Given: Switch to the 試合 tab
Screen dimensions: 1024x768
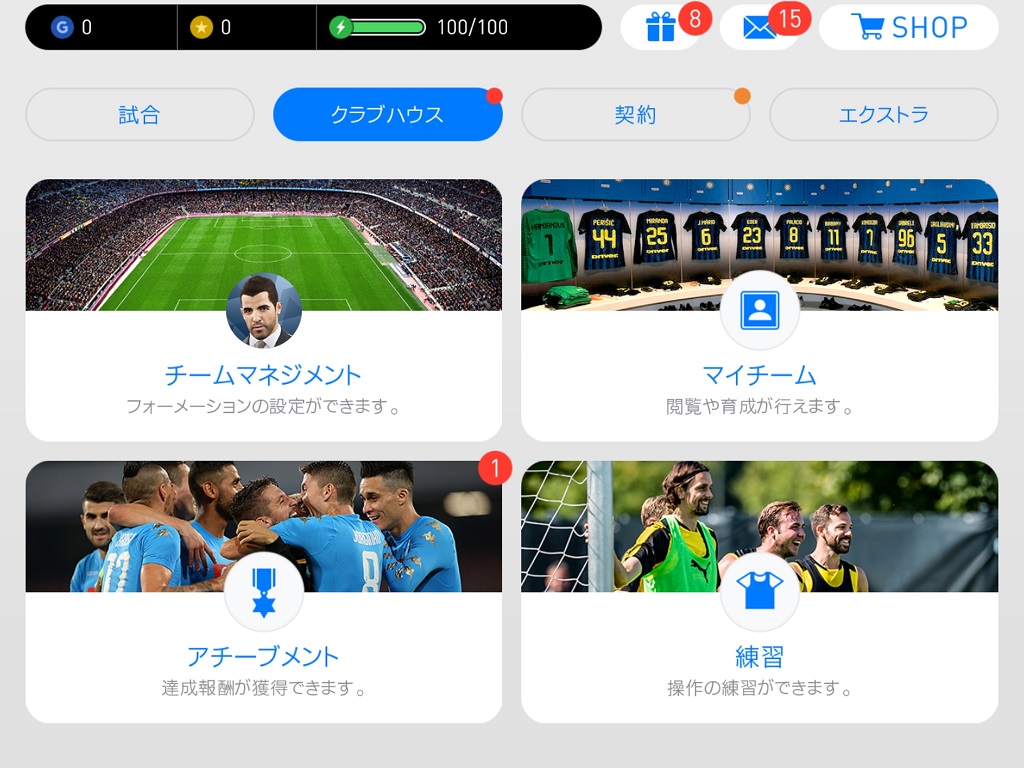Looking at the screenshot, I should tap(139, 115).
